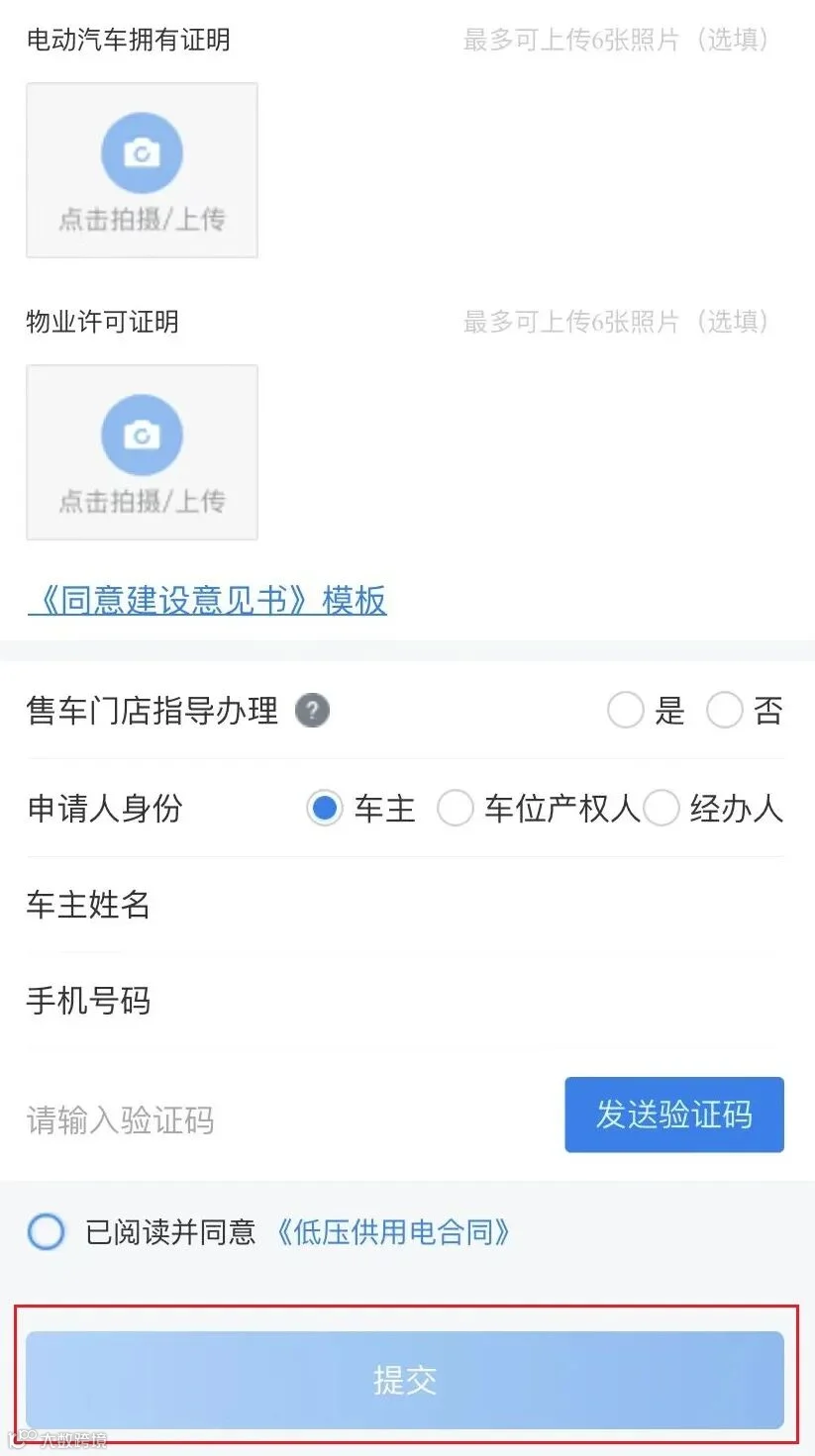Open the 《低压供用电合同》 link
Image resolution: width=815 pixels, height=1456 pixels.
(392, 1232)
